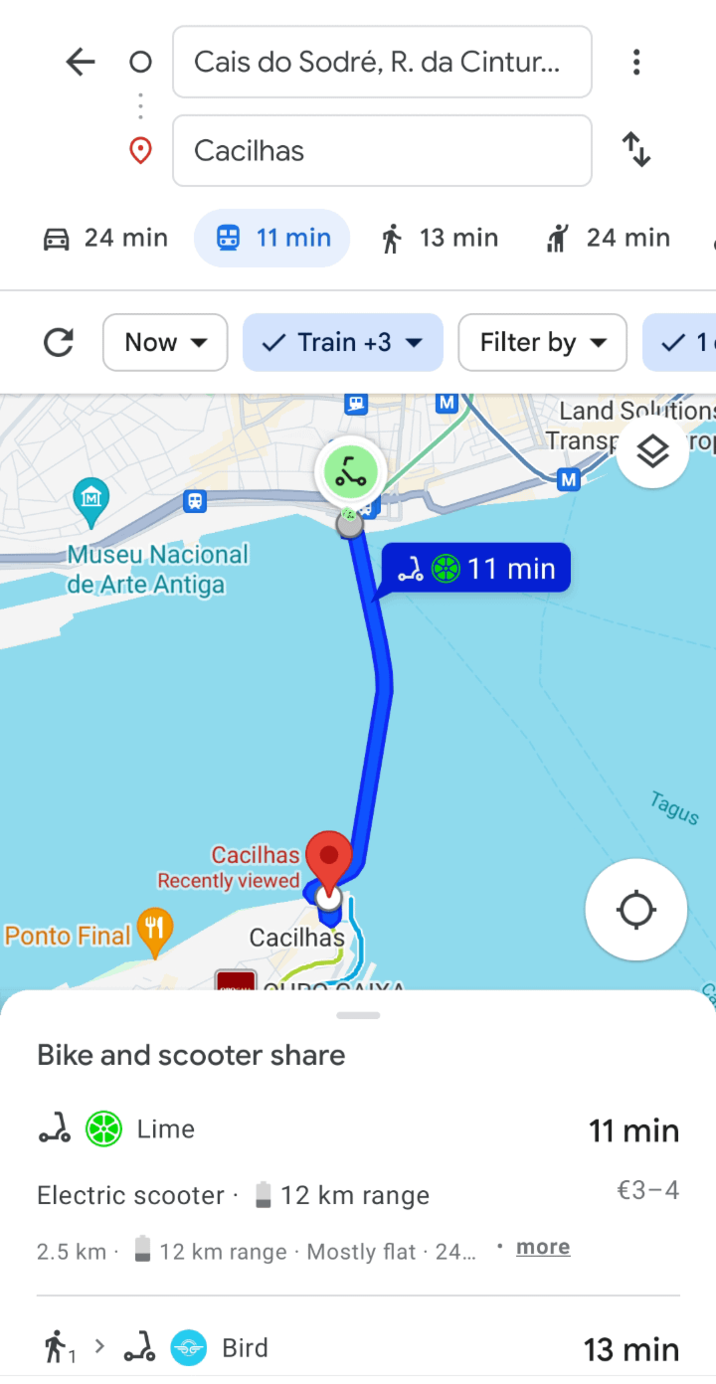Open the three-dot overflow menu
This screenshot has height=1384, width=716.
[x=636, y=62]
